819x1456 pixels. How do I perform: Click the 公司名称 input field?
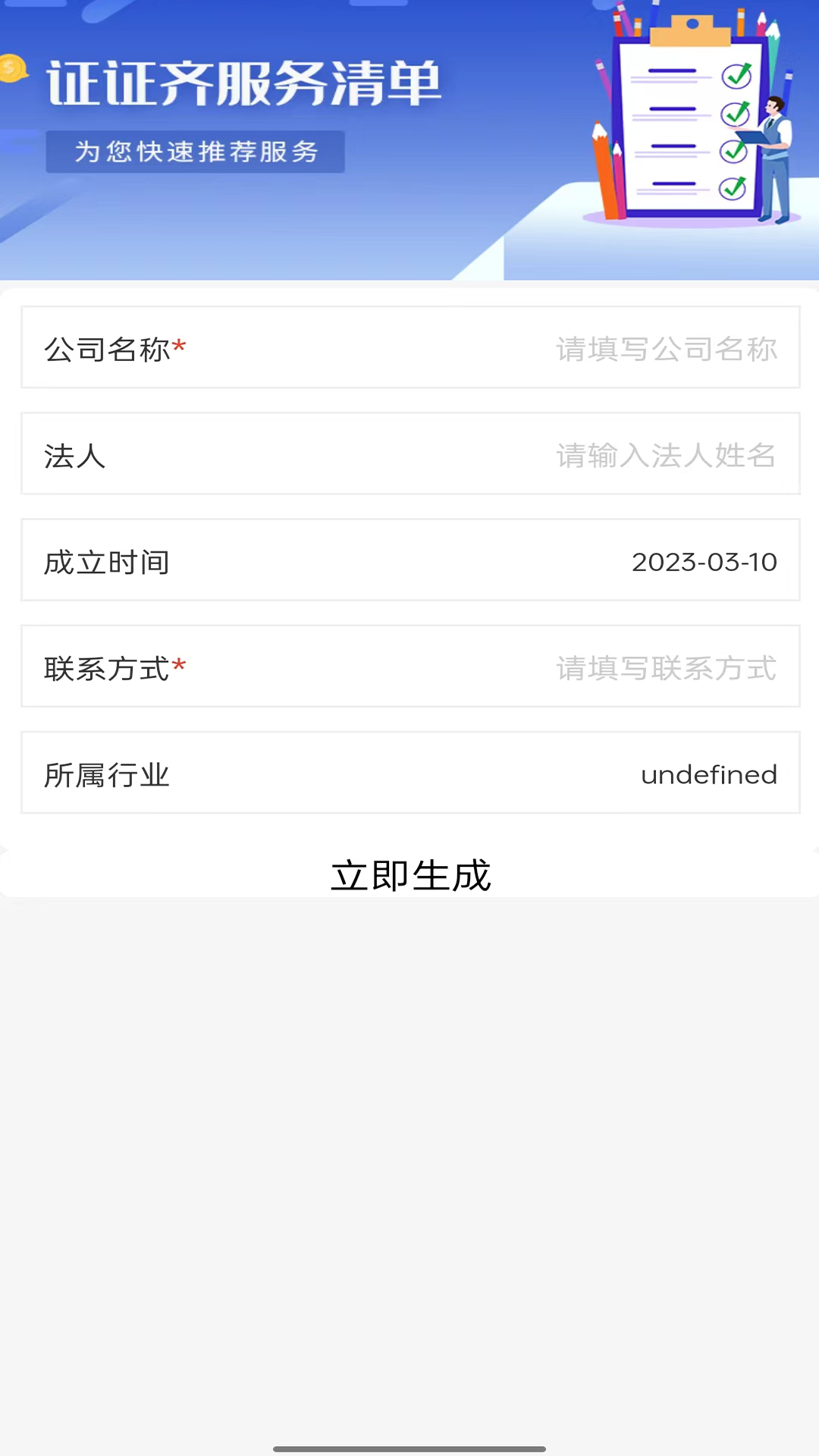[409, 347]
